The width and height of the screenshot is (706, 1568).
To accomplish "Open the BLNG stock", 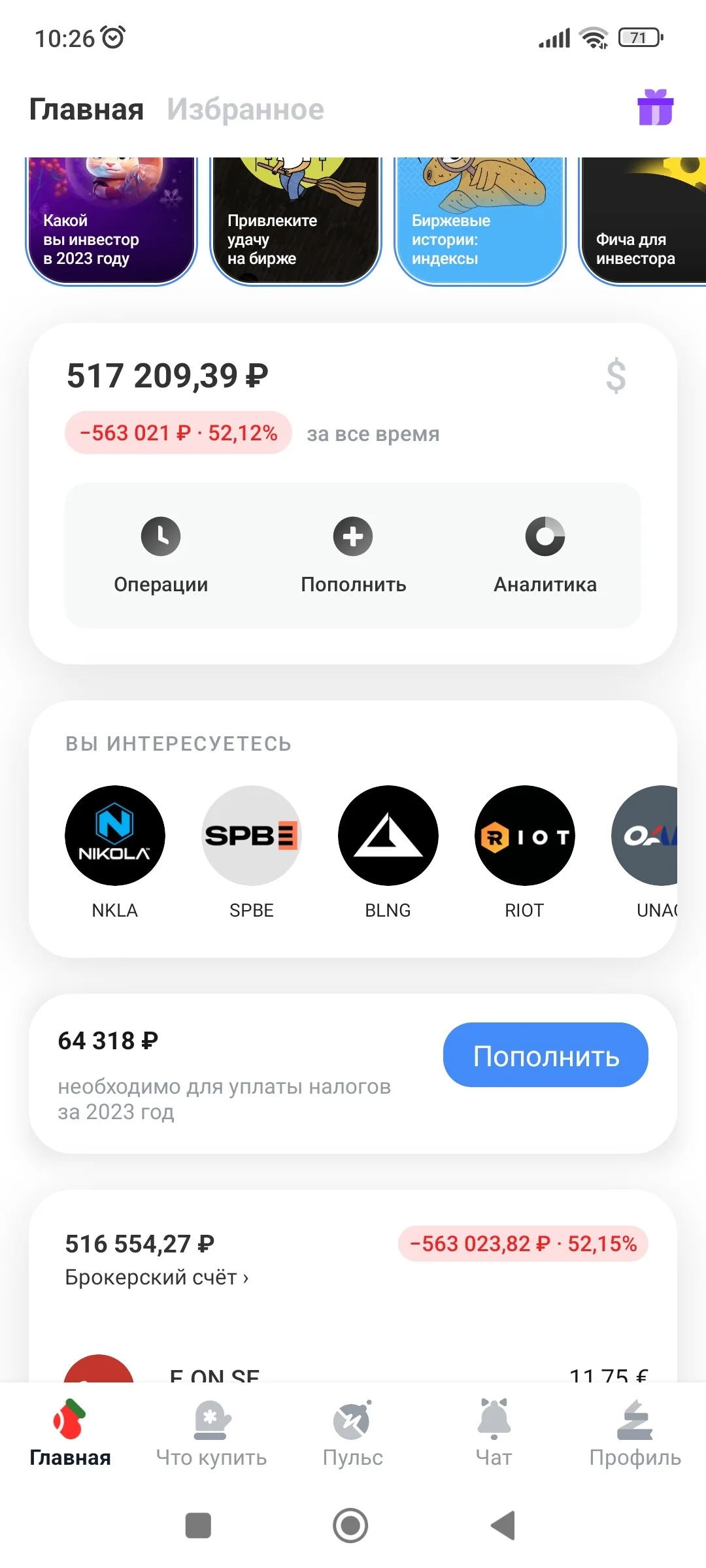I will coord(388,852).
